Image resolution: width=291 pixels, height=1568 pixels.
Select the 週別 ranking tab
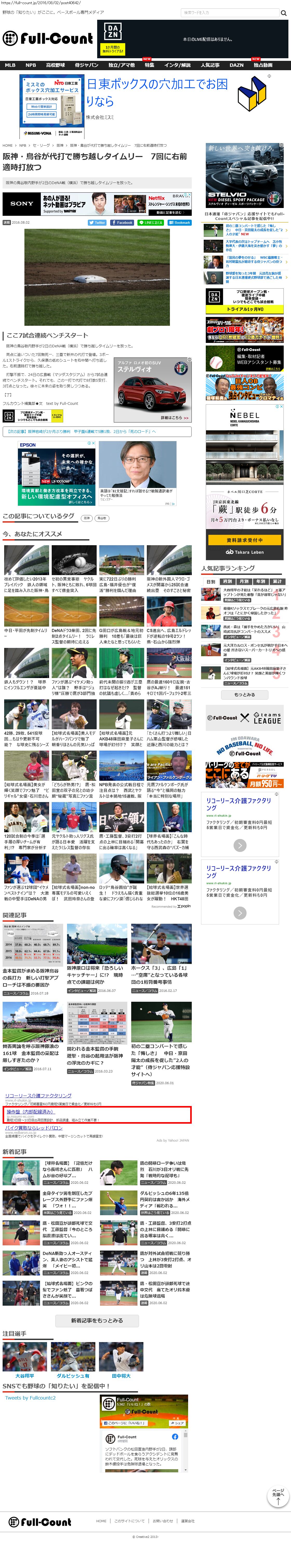click(228, 581)
